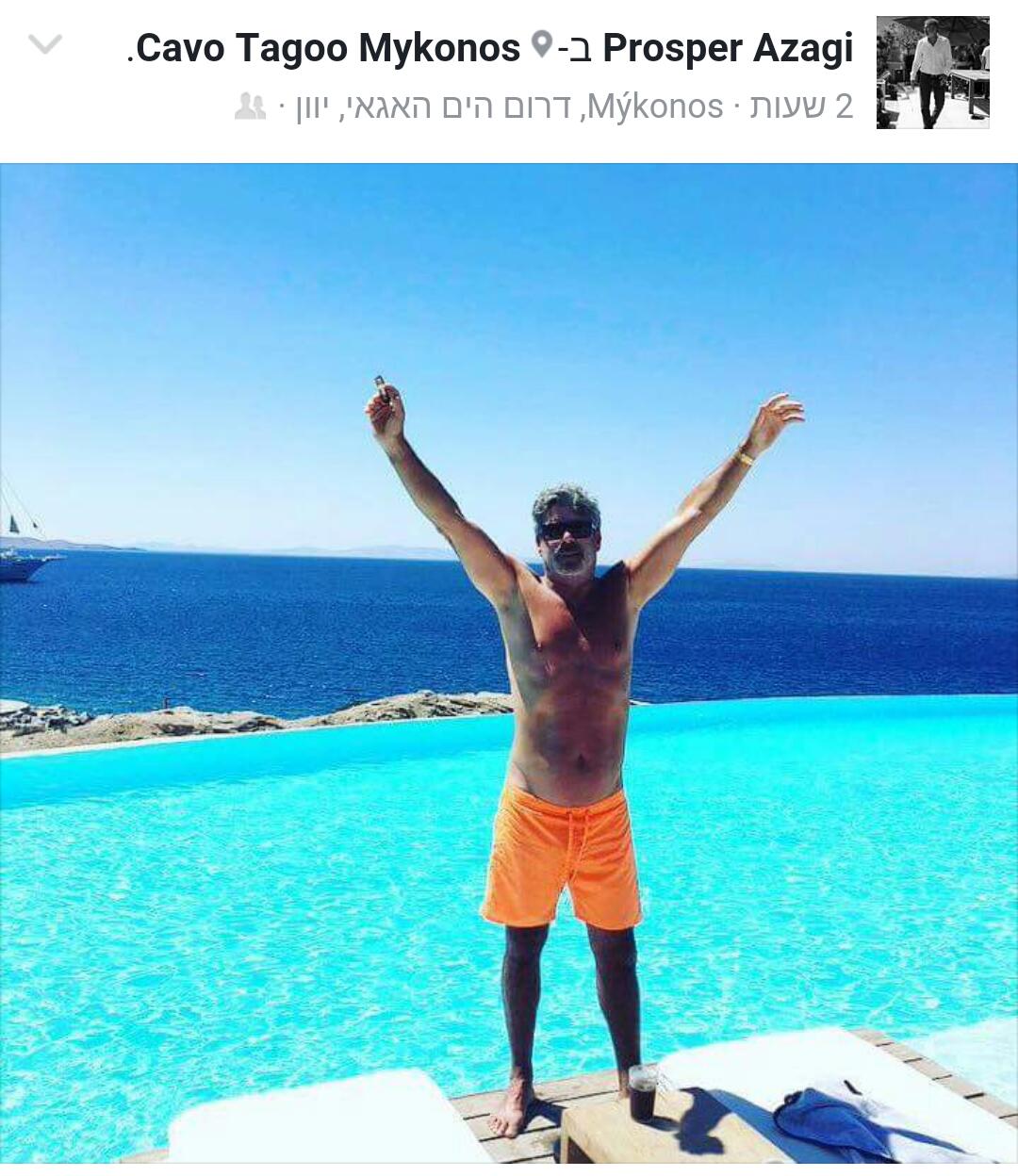Open the Cavo Tagoo Mykonos location page

pos(328,48)
